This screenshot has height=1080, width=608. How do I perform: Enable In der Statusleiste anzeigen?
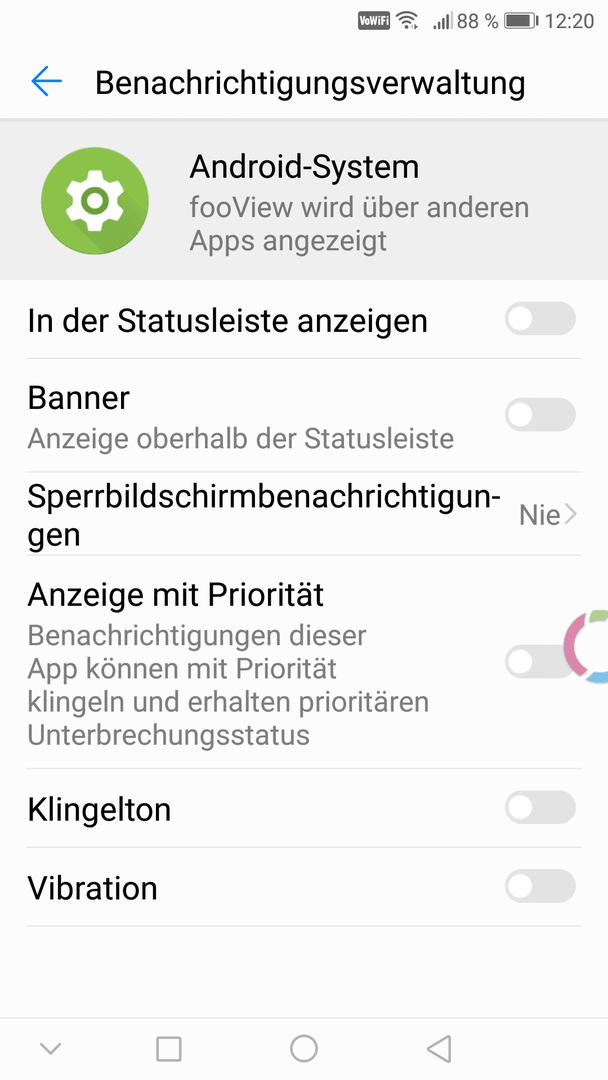coord(540,319)
